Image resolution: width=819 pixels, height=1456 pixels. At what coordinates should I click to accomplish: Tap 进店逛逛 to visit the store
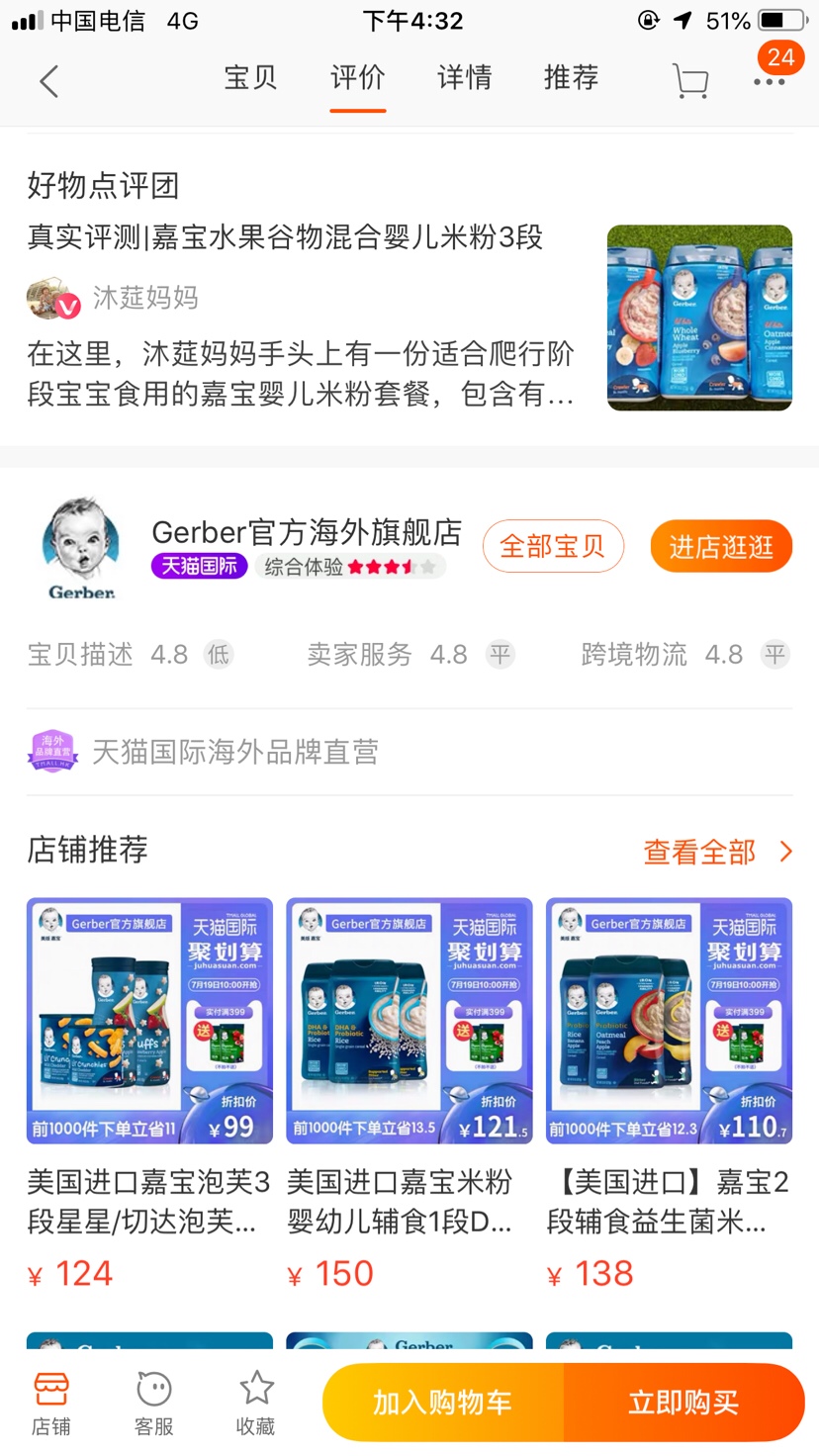coord(721,546)
